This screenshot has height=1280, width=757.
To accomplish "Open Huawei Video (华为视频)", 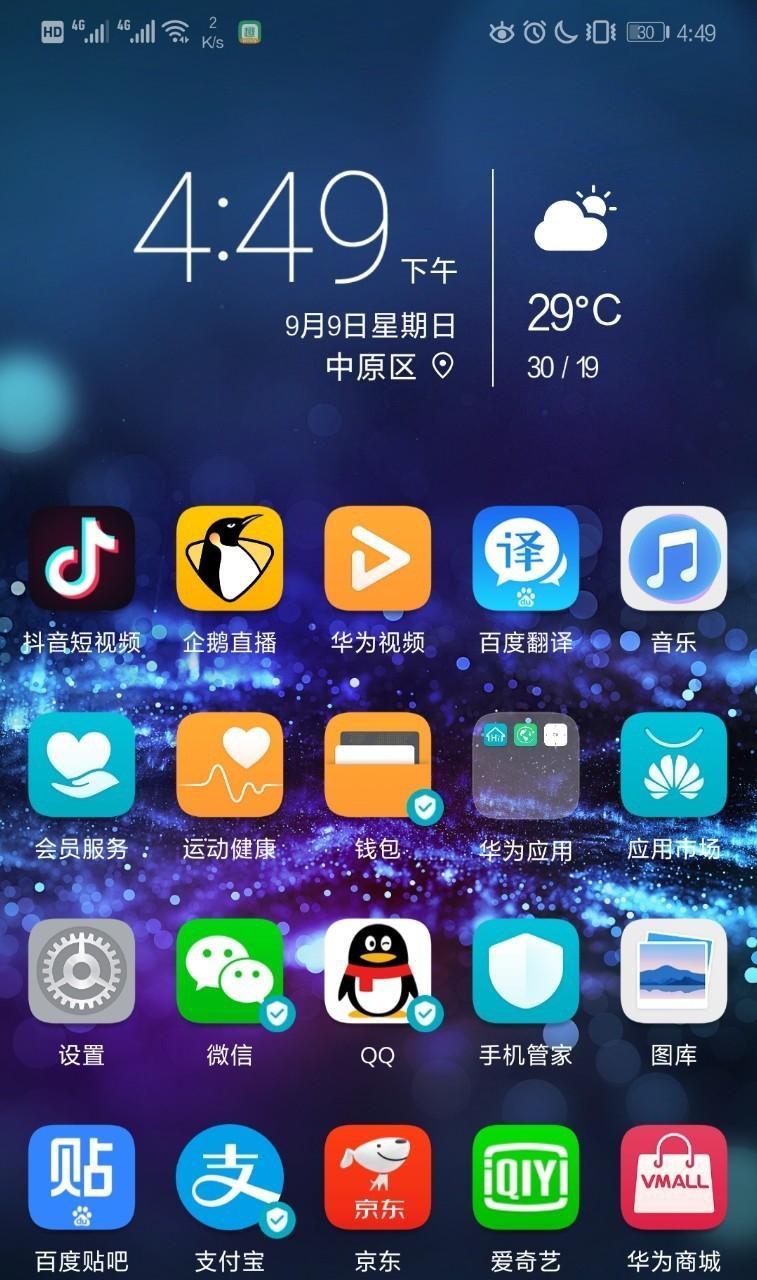I will pyautogui.click(x=377, y=558).
